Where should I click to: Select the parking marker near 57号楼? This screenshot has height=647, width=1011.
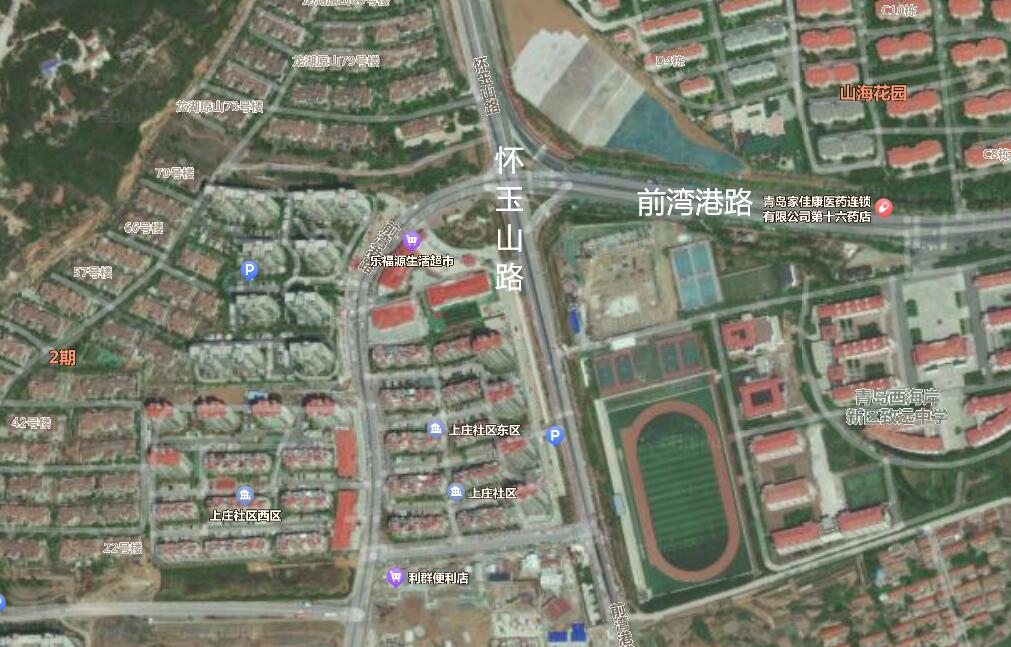pyautogui.click(x=250, y=269)
